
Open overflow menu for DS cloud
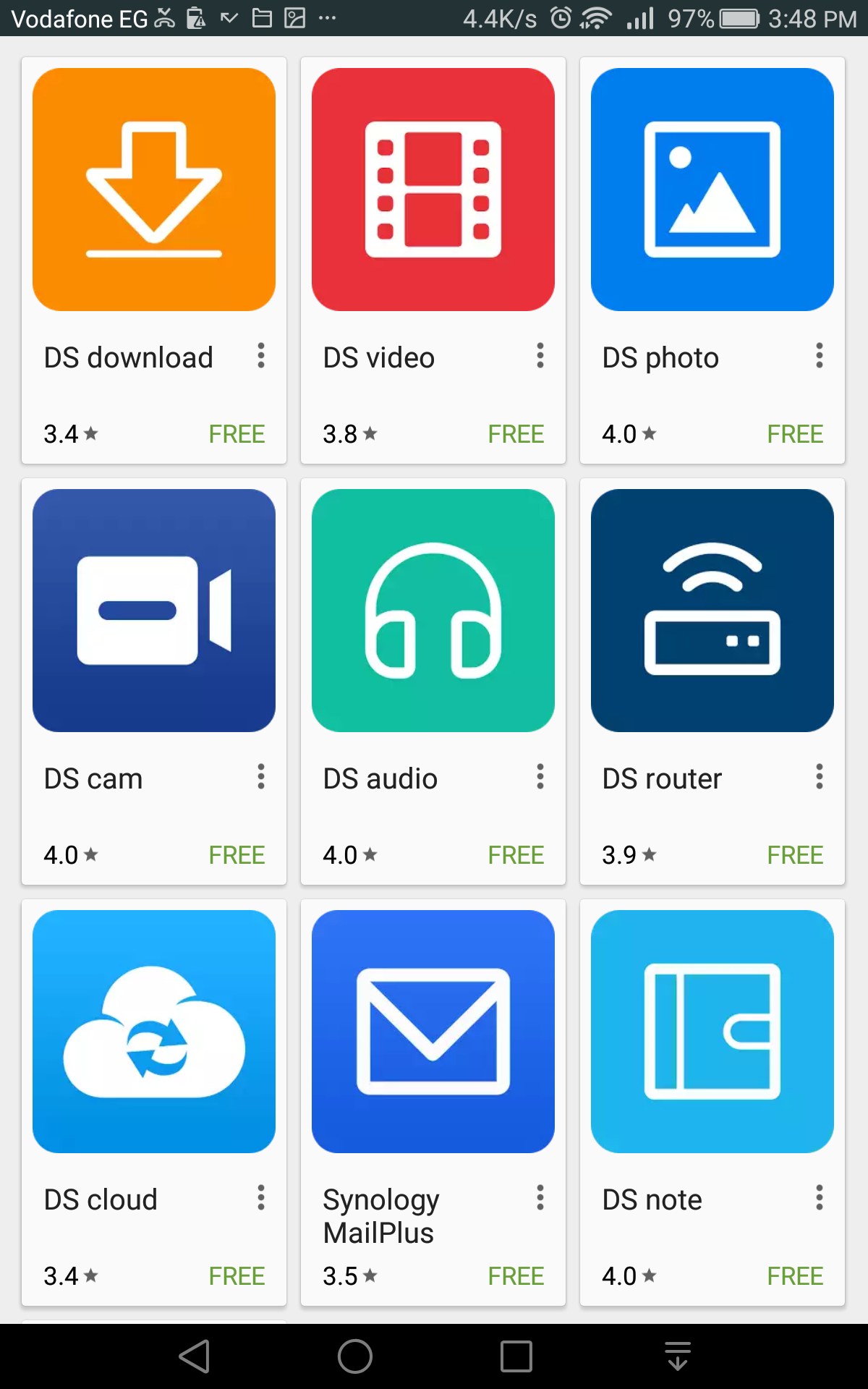(261, 1197)
